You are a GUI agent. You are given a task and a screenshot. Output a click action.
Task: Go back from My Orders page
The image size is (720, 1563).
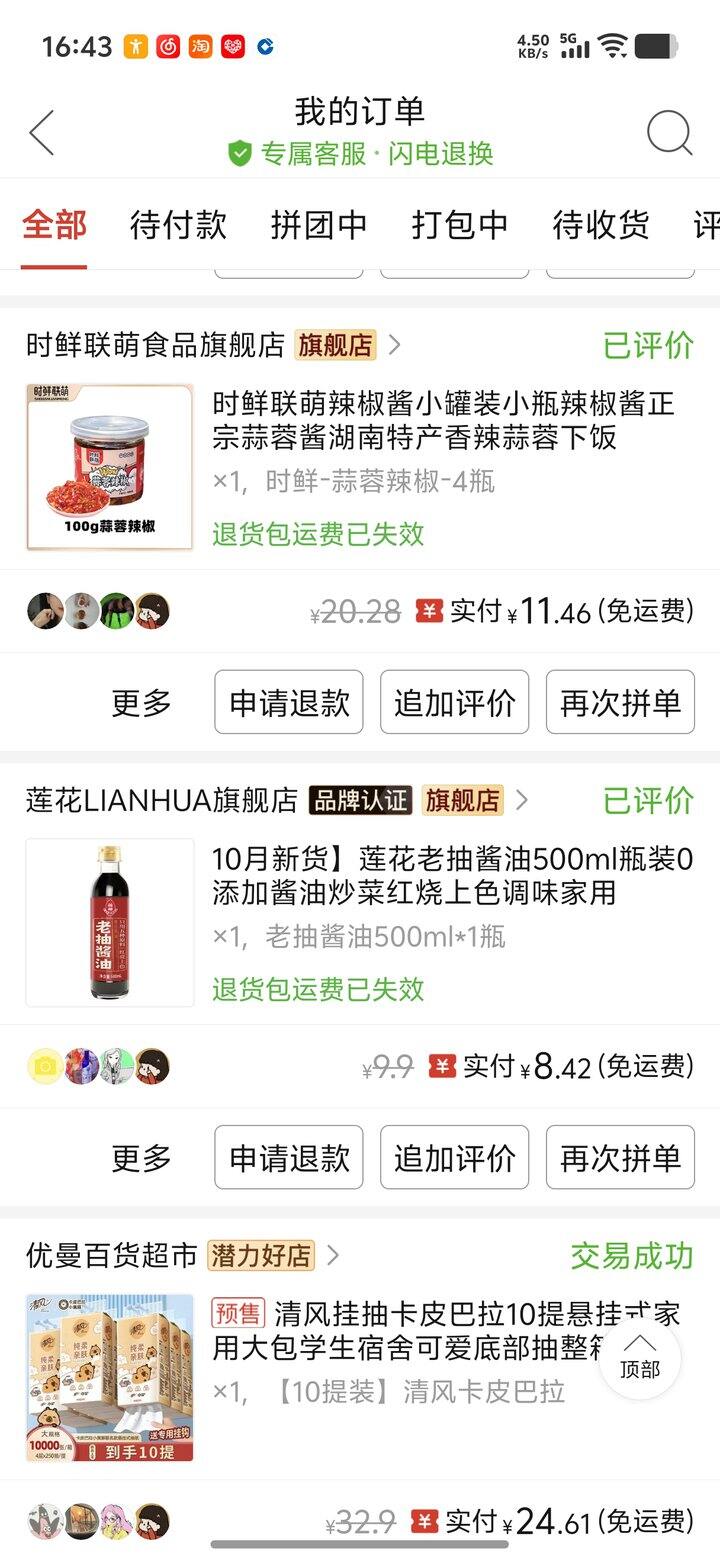pos(42,133)
